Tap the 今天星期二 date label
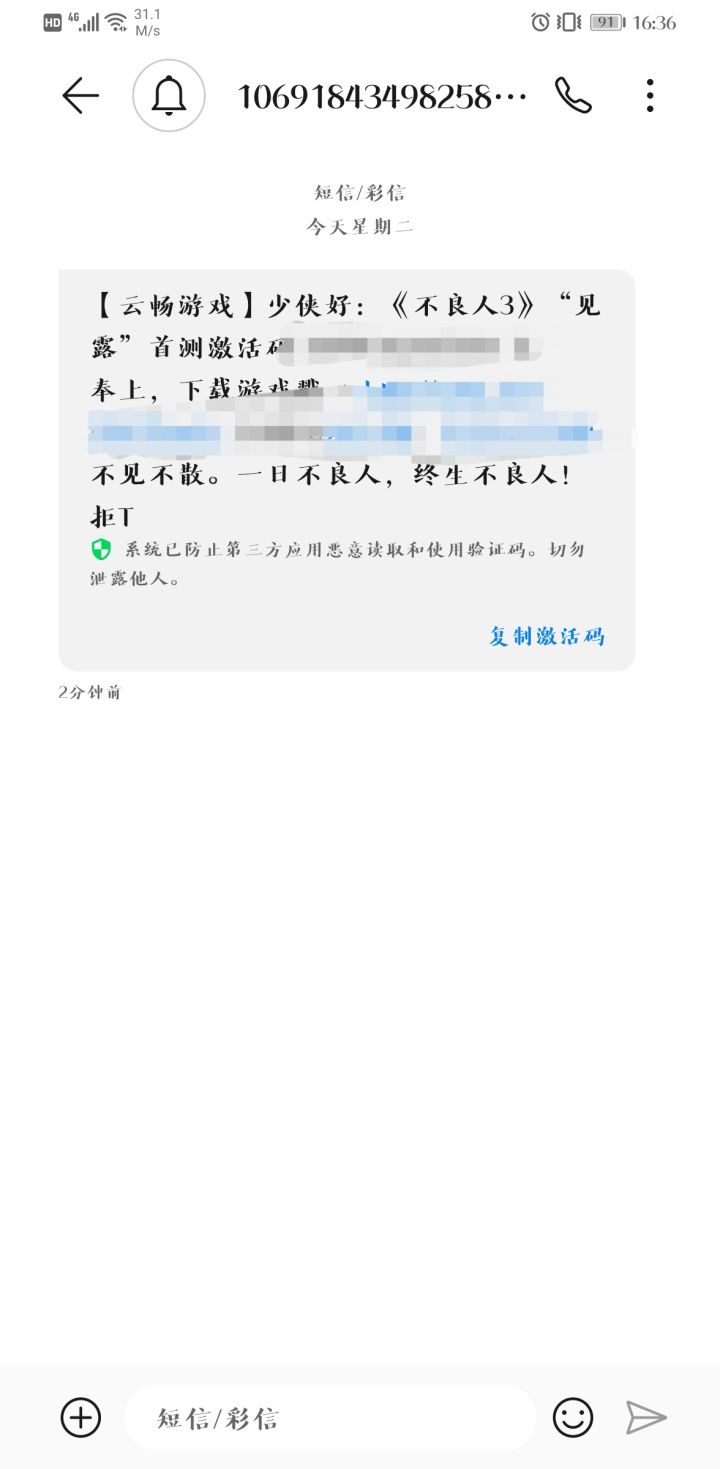This screenshot has width=720, height=1469. 360,226
